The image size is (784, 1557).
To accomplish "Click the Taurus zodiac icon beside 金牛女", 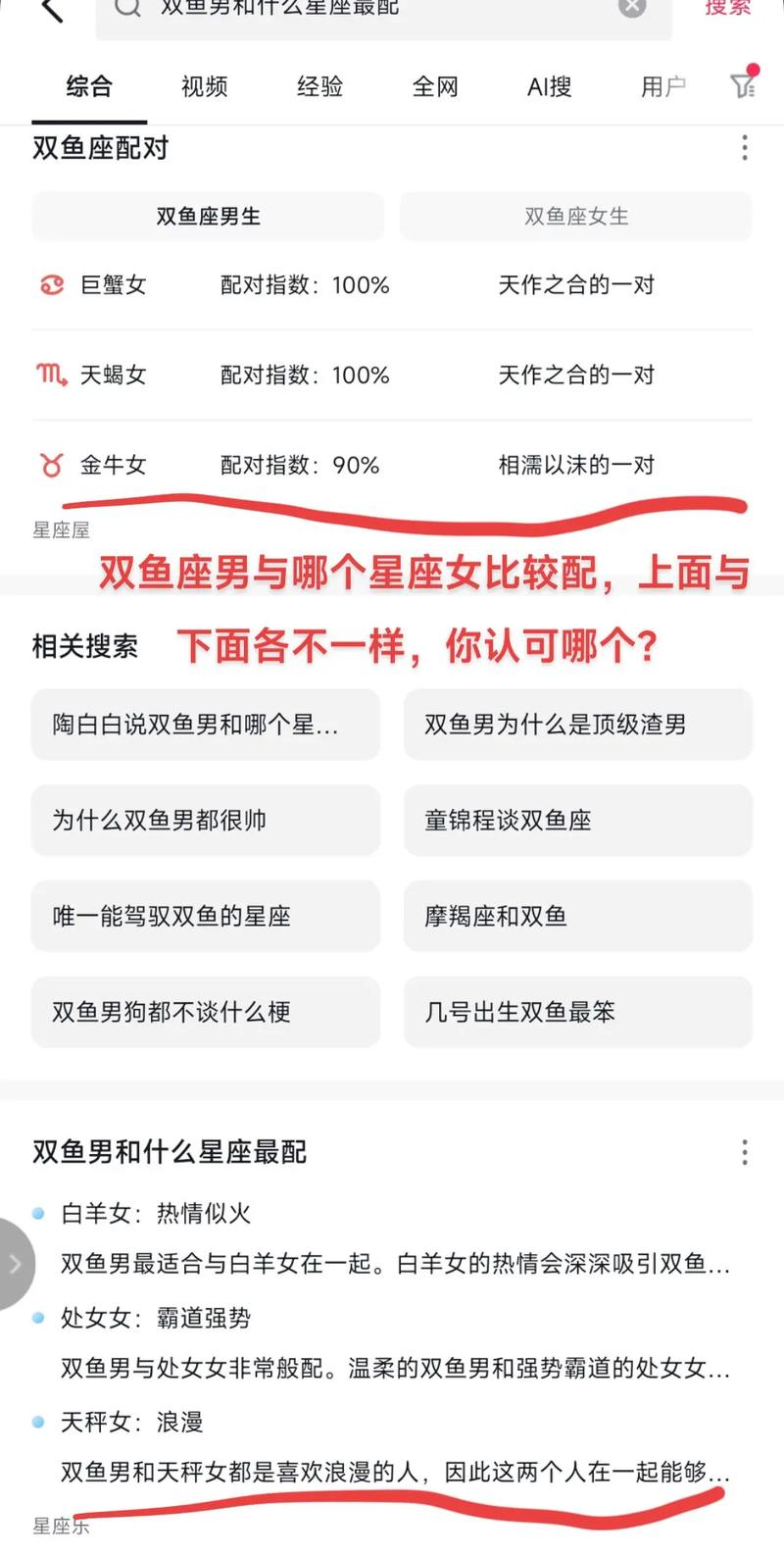I will (50, 465).
